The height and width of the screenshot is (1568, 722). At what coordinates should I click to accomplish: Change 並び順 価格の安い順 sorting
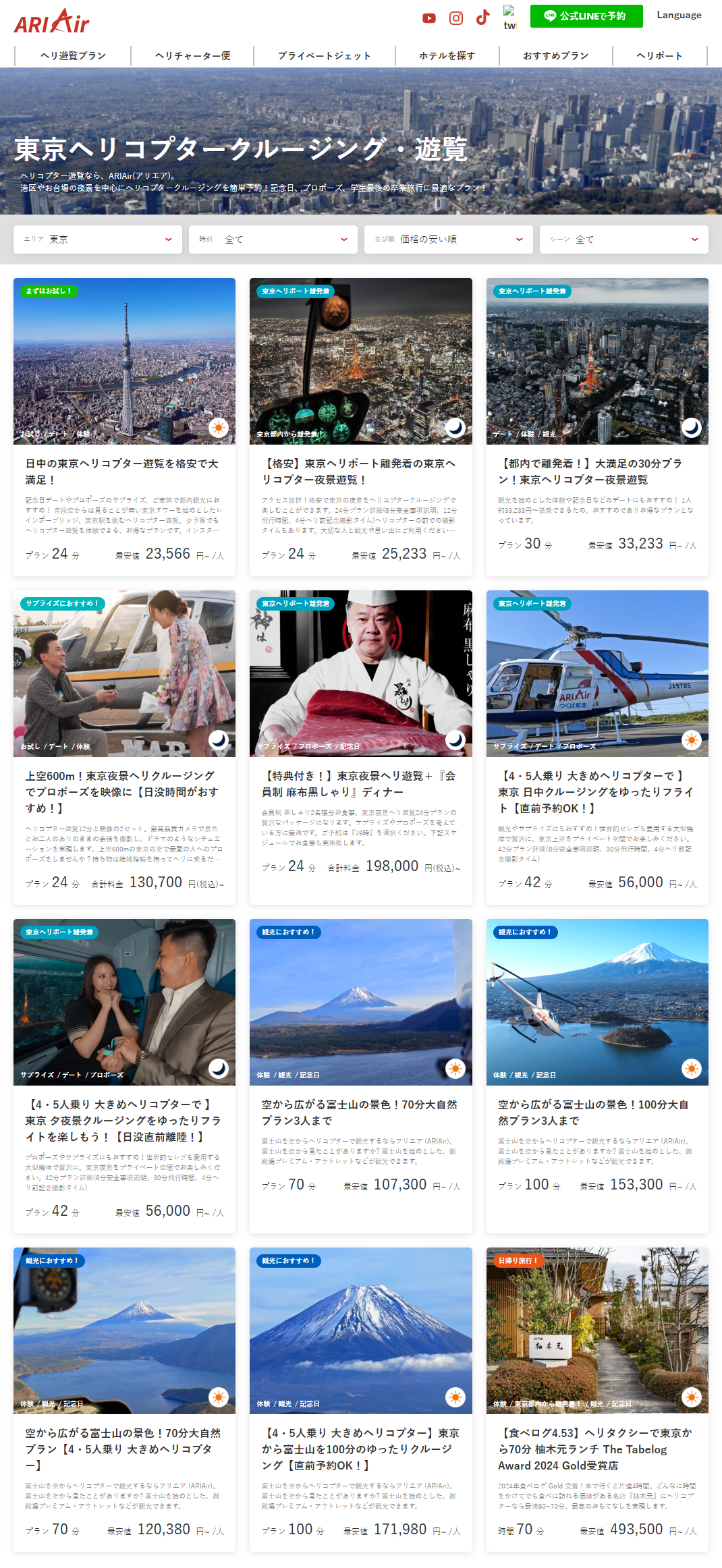tap(449, 240)
